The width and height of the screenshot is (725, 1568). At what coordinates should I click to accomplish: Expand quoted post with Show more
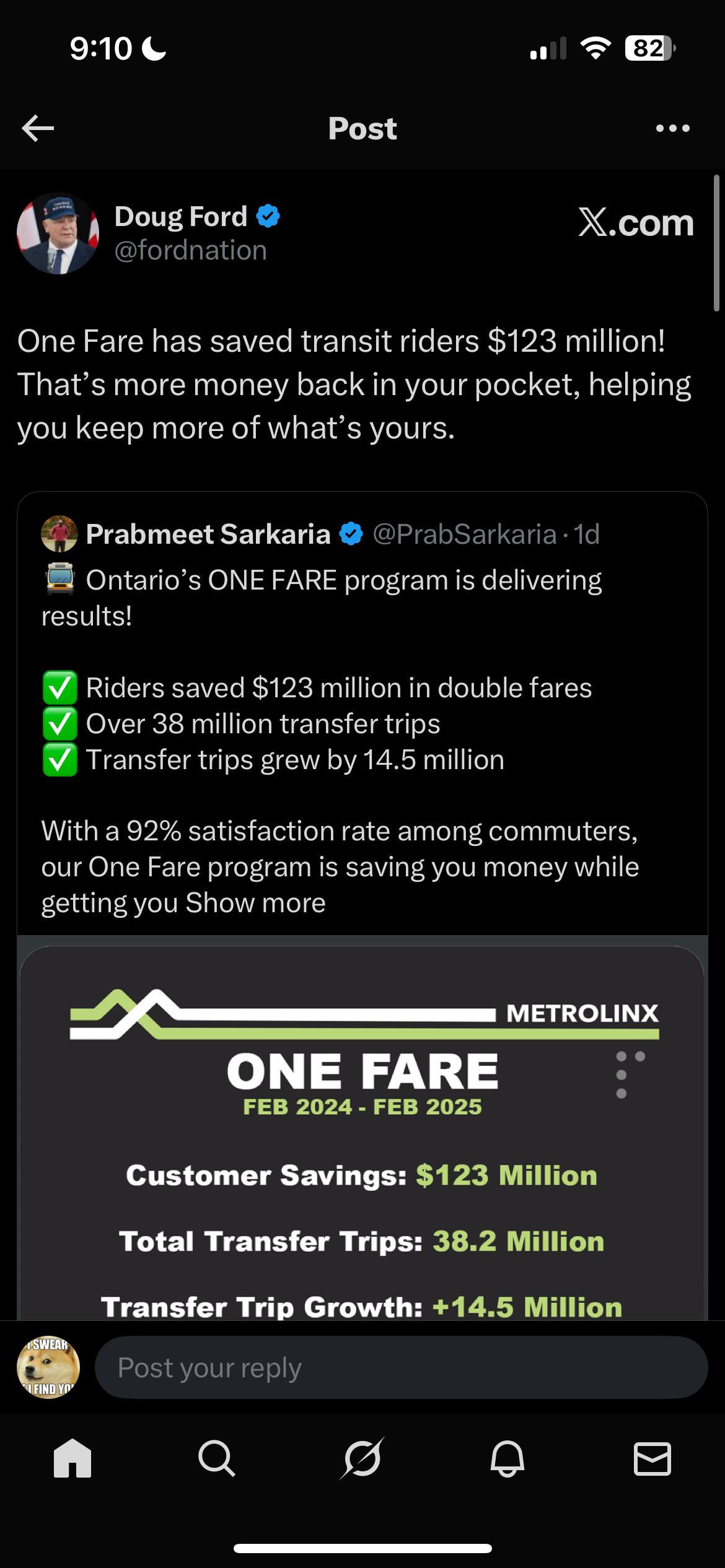pyautogui.click(x=255, y=904)
